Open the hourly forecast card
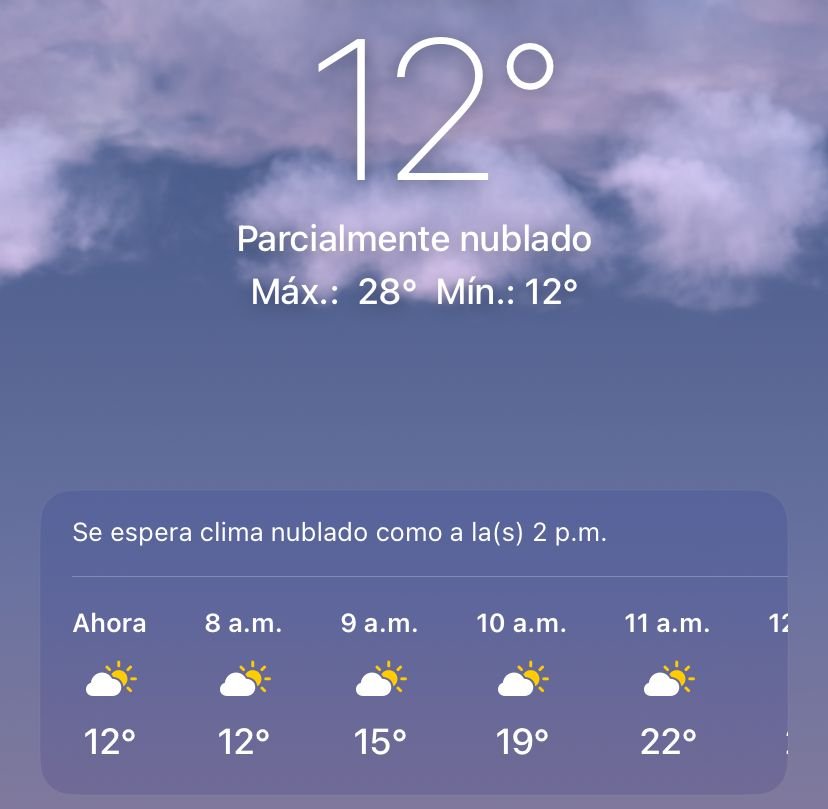This screenshot has height=809, width=828. pyautogui.click(x=413, y=642)
